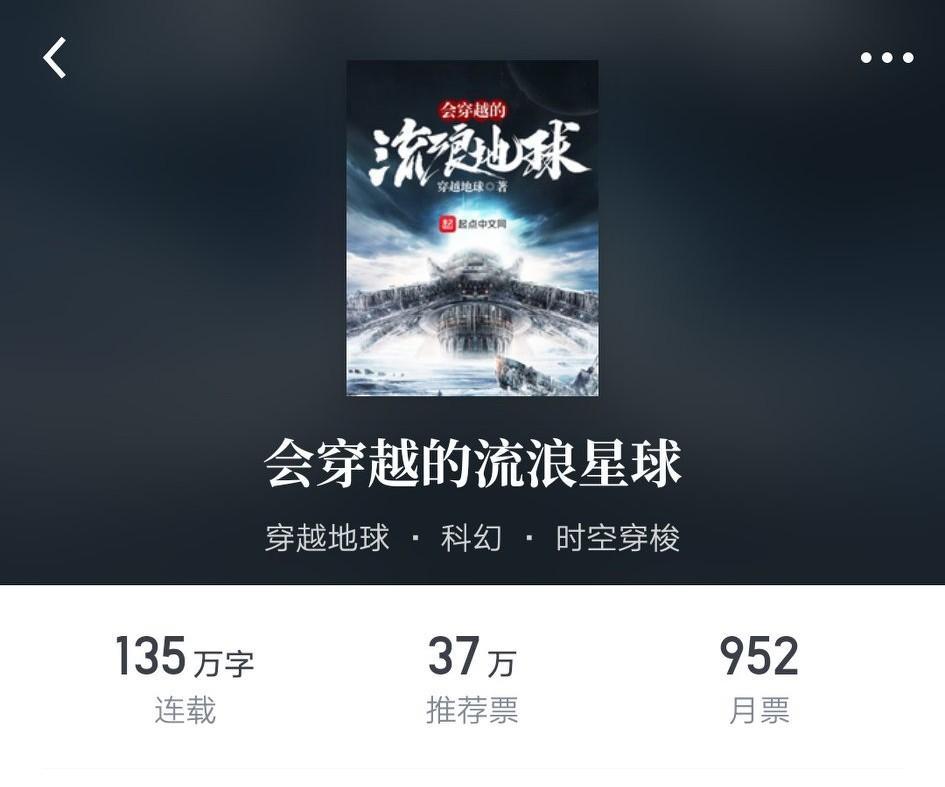Open the three-dot overflow menu
The height and width of the screenshot is (787, 945).
pyautogui.click(x=886, y=58)
